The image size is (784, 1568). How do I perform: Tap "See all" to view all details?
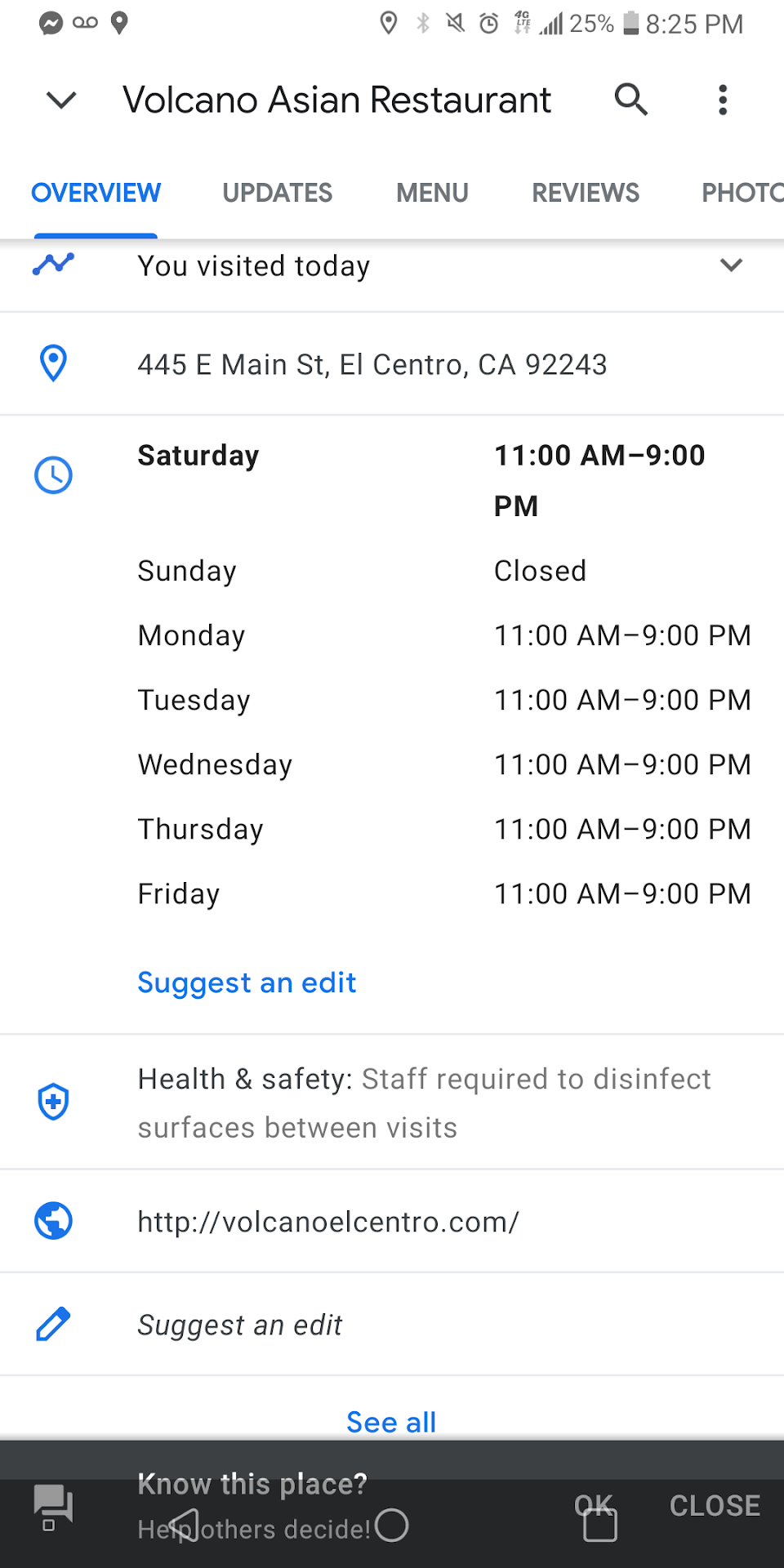coord(391,1422)
